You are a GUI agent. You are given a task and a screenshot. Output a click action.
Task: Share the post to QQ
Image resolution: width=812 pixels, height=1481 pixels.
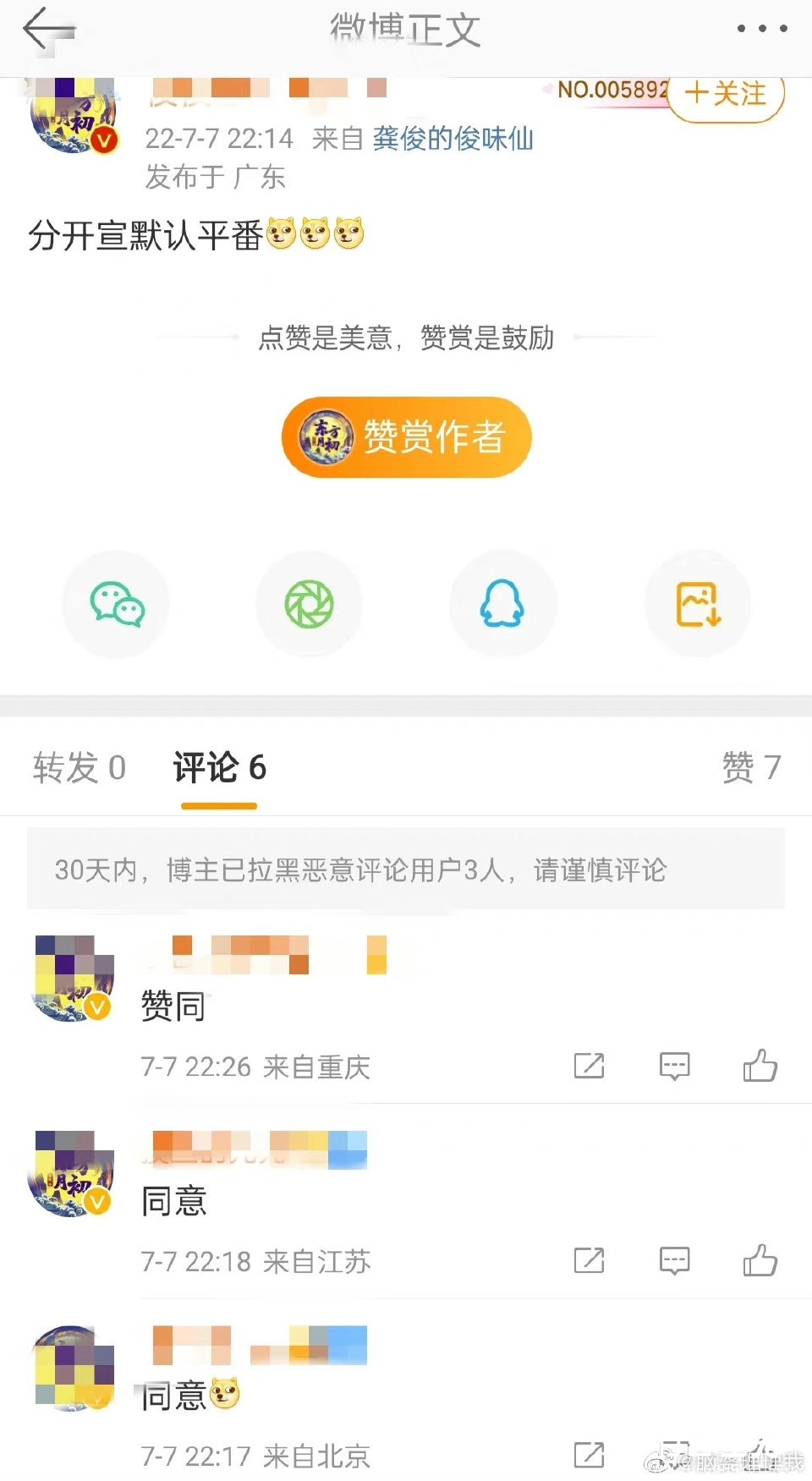point(502,604)
